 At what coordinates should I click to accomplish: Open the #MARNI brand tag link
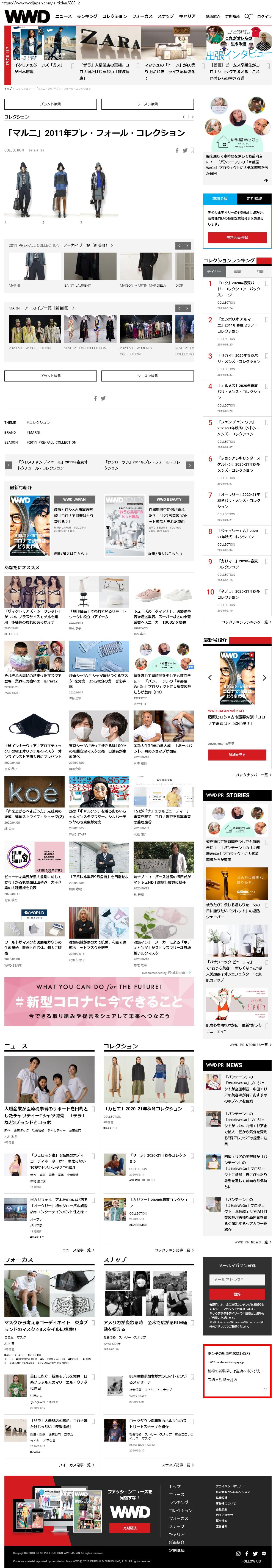click(x=34, y=432)
